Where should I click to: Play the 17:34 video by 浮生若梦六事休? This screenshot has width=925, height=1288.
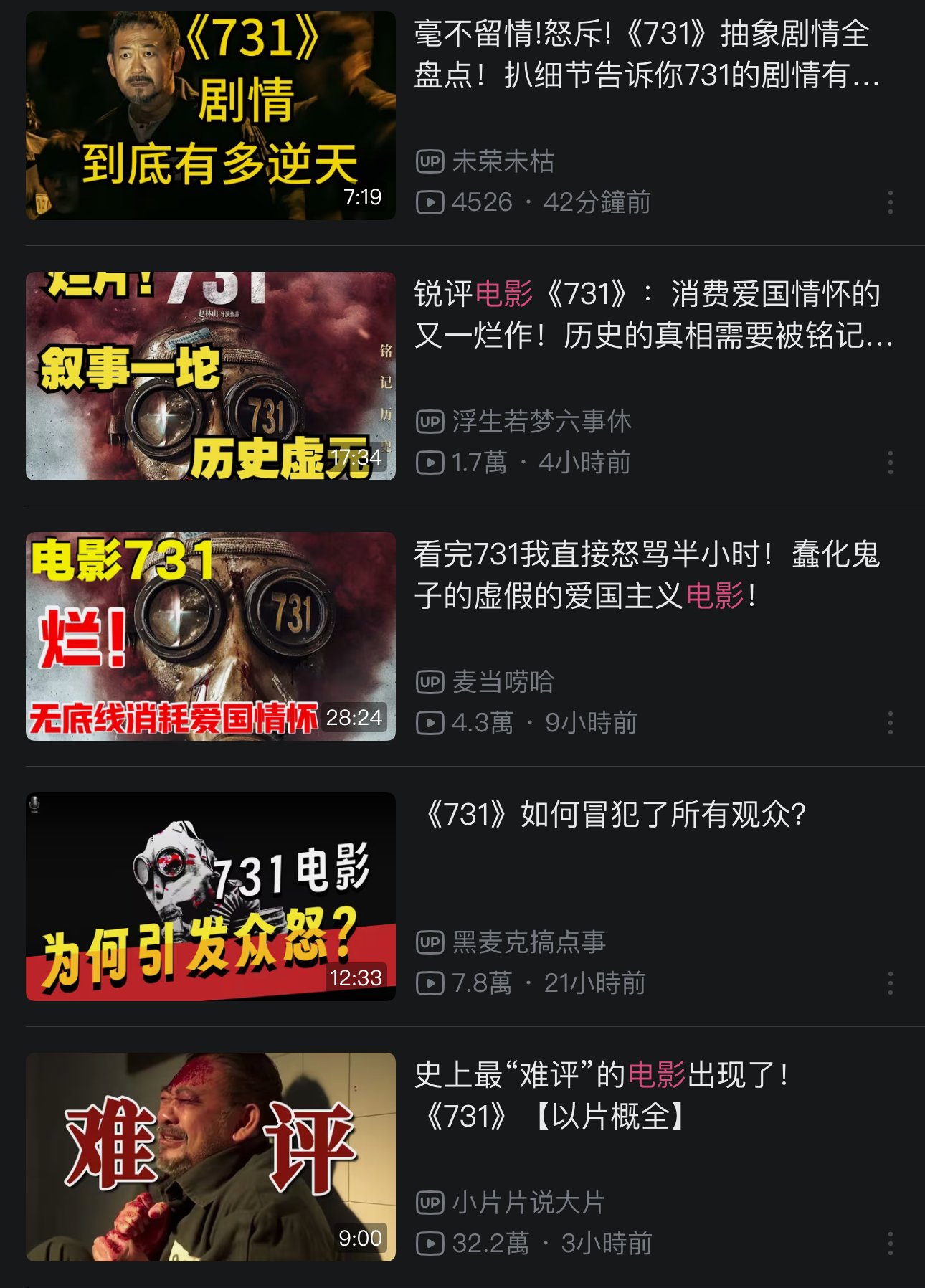click(210, 376)
